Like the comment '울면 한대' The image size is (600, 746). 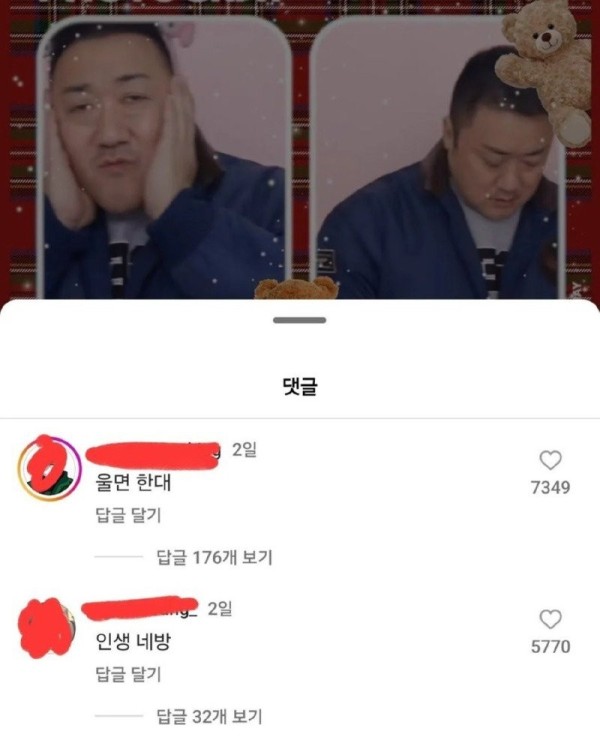550,460
